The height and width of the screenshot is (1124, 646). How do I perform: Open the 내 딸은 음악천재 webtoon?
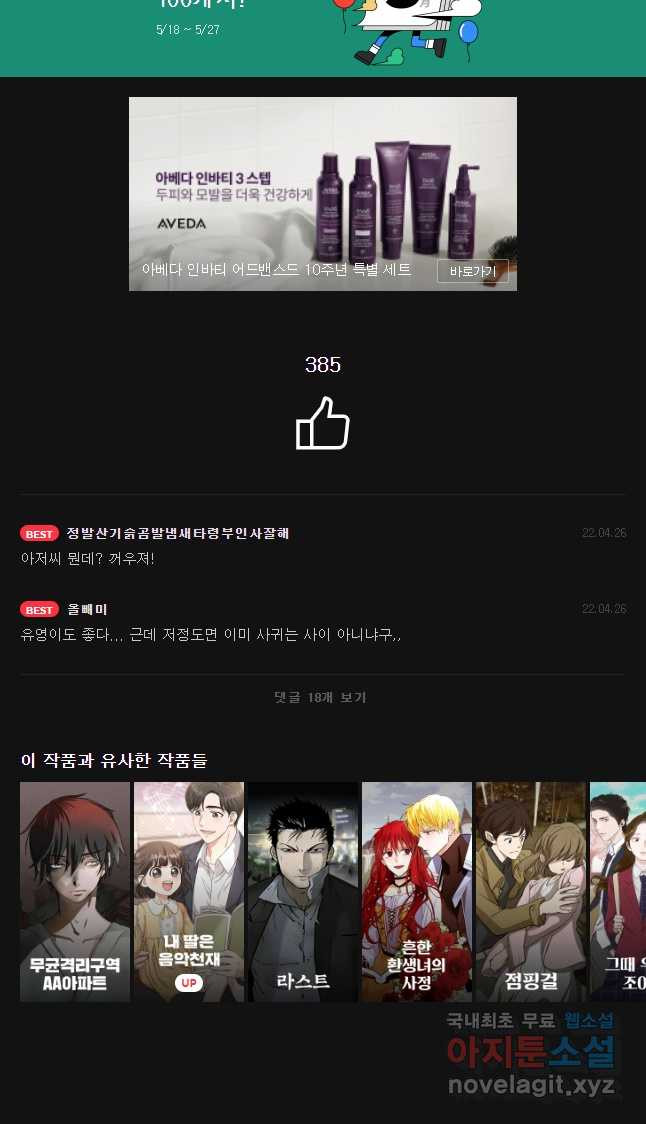click(189, 890)
